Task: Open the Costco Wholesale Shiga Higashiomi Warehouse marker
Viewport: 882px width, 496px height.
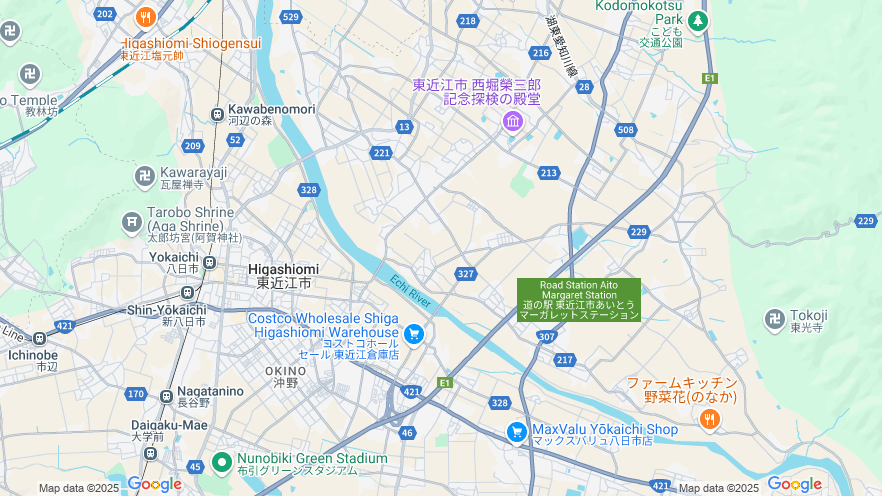Action: 414,333
